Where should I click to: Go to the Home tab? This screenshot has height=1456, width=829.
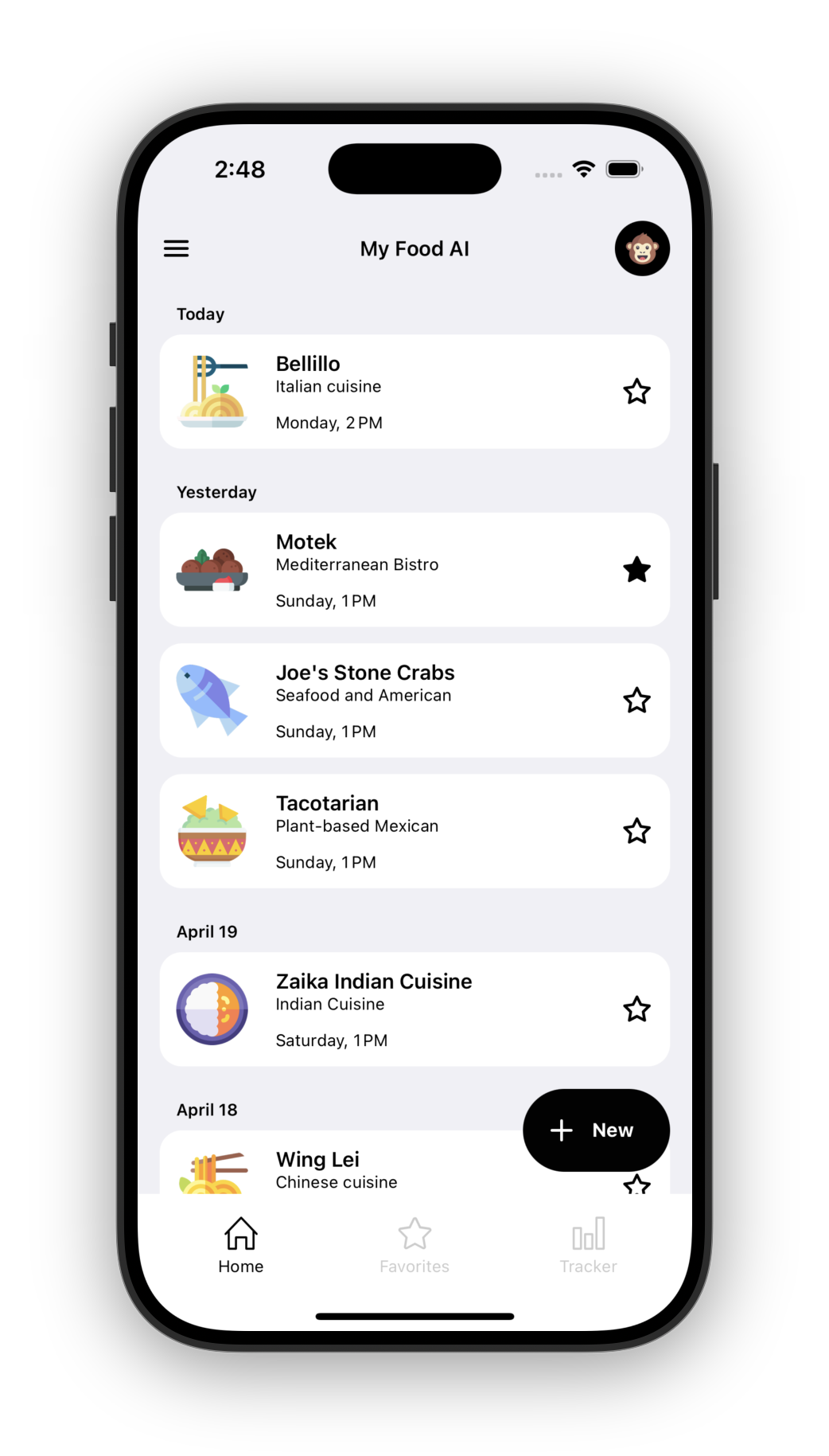coord(240,1245)
